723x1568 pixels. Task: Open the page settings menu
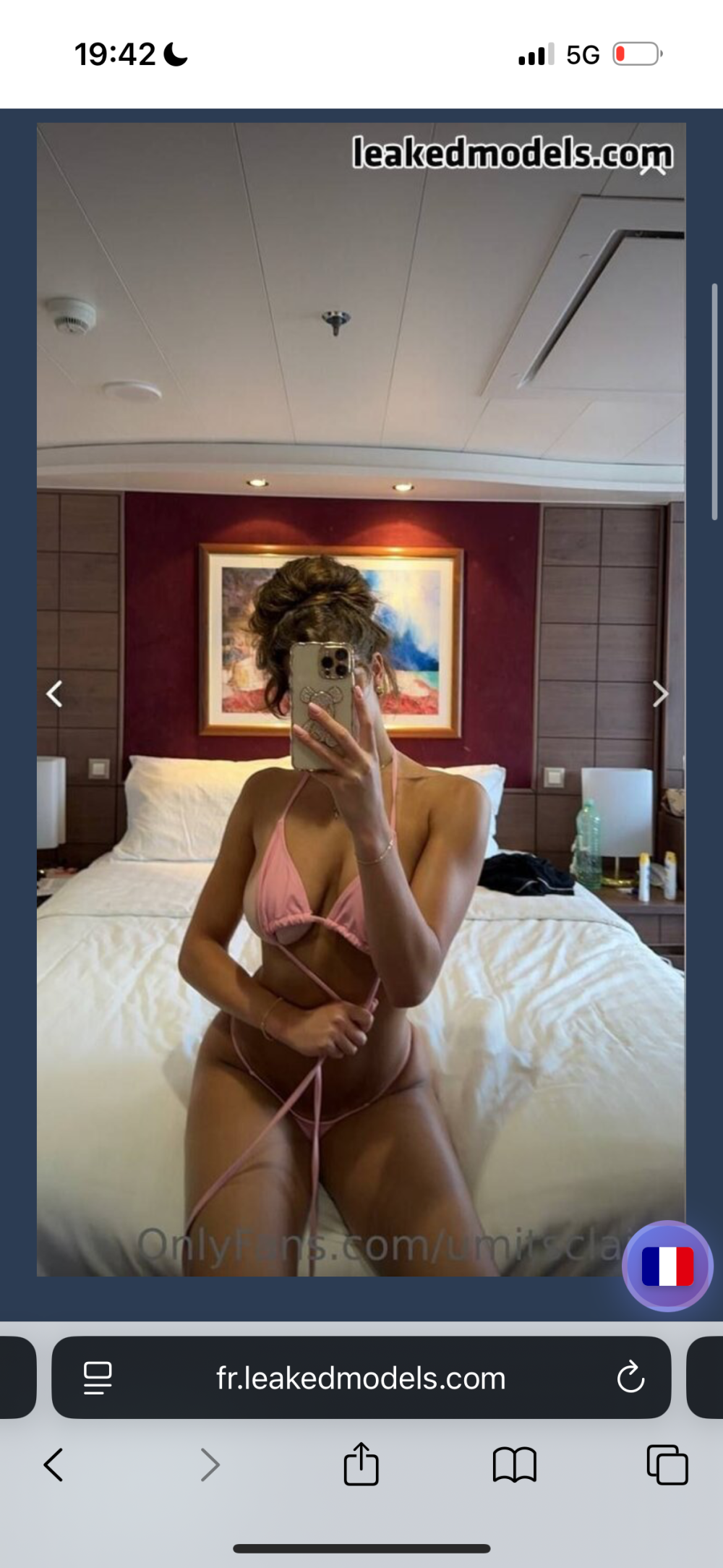pyautogui.click(x=98, y=1379)
